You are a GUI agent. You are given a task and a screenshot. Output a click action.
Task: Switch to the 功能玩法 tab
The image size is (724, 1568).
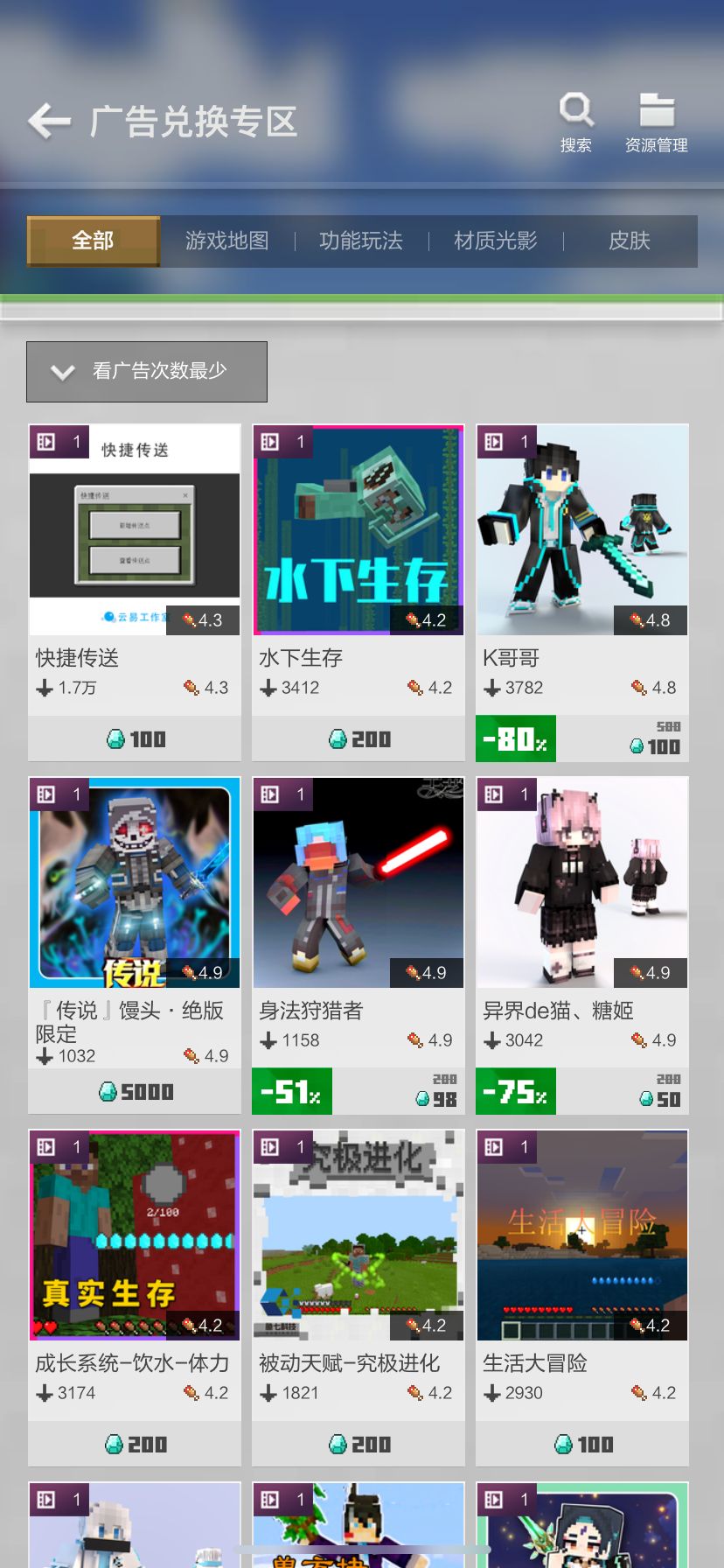click(x=361, y=241)
